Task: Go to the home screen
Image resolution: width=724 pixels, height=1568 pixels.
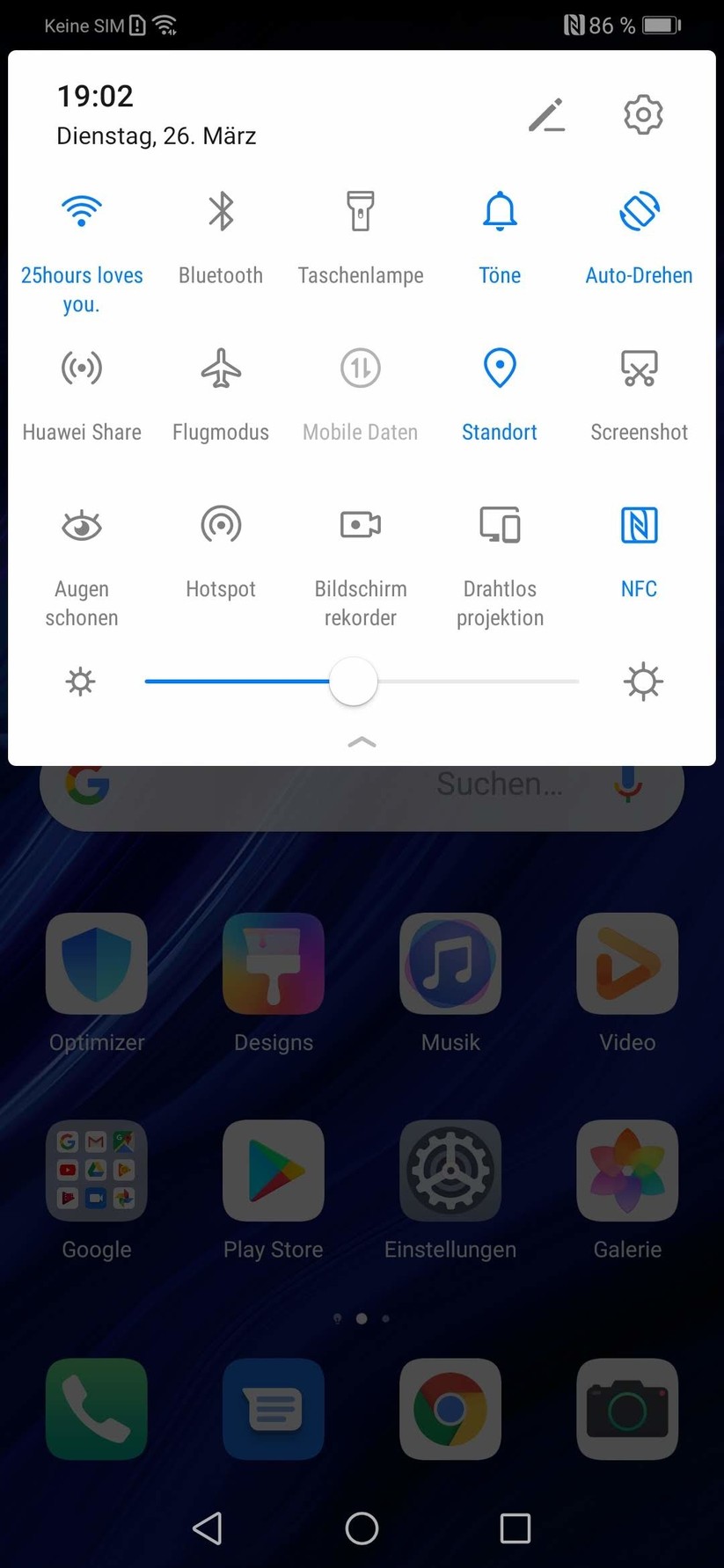Action: pos(362,1528)
